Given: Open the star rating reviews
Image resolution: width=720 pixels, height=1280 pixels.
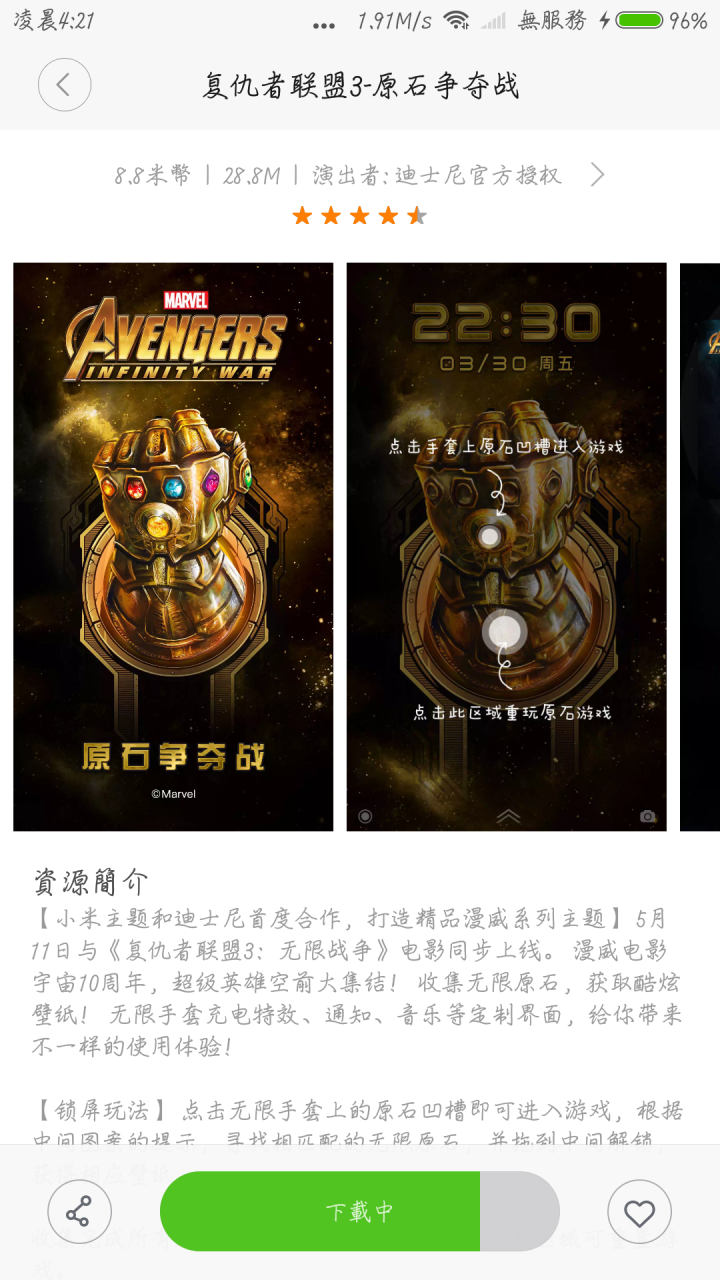Looking at the screenshot, I should 359,215.
